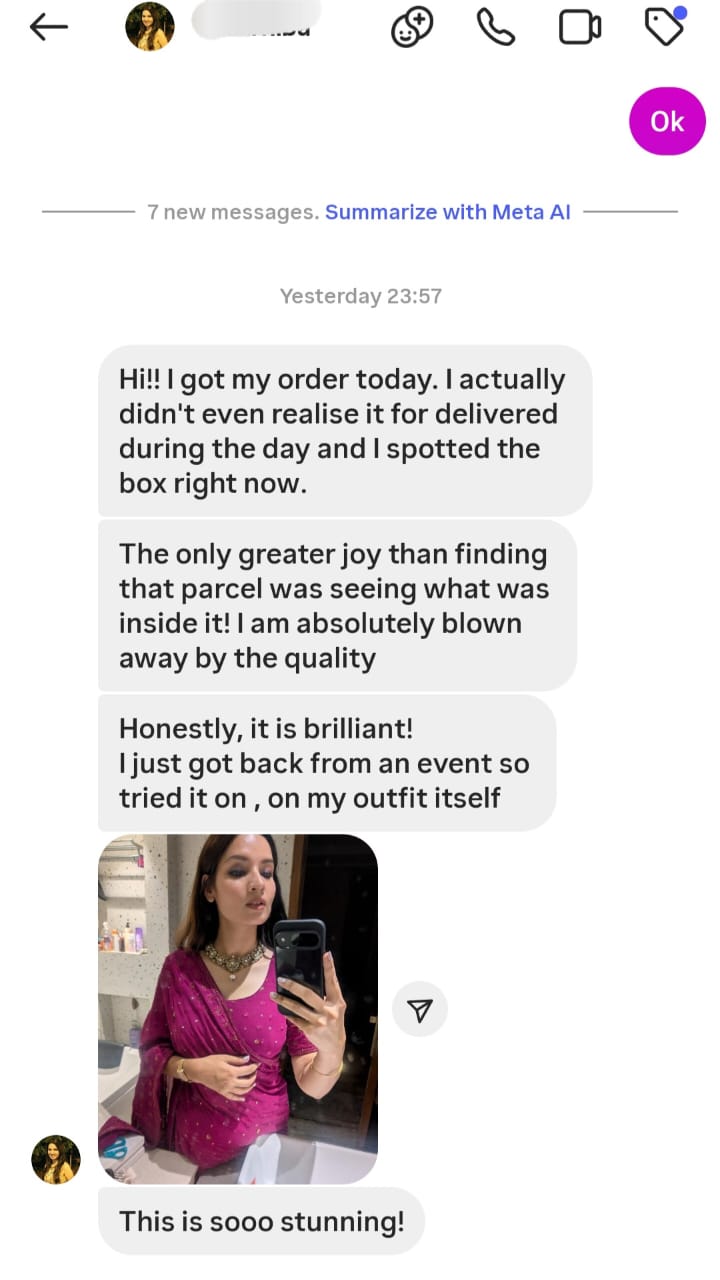Image resolution: width=720 pixels, height=1280 pixels.
Task: Start a video call
Action: pyautogui.click(x=579, y=28)
